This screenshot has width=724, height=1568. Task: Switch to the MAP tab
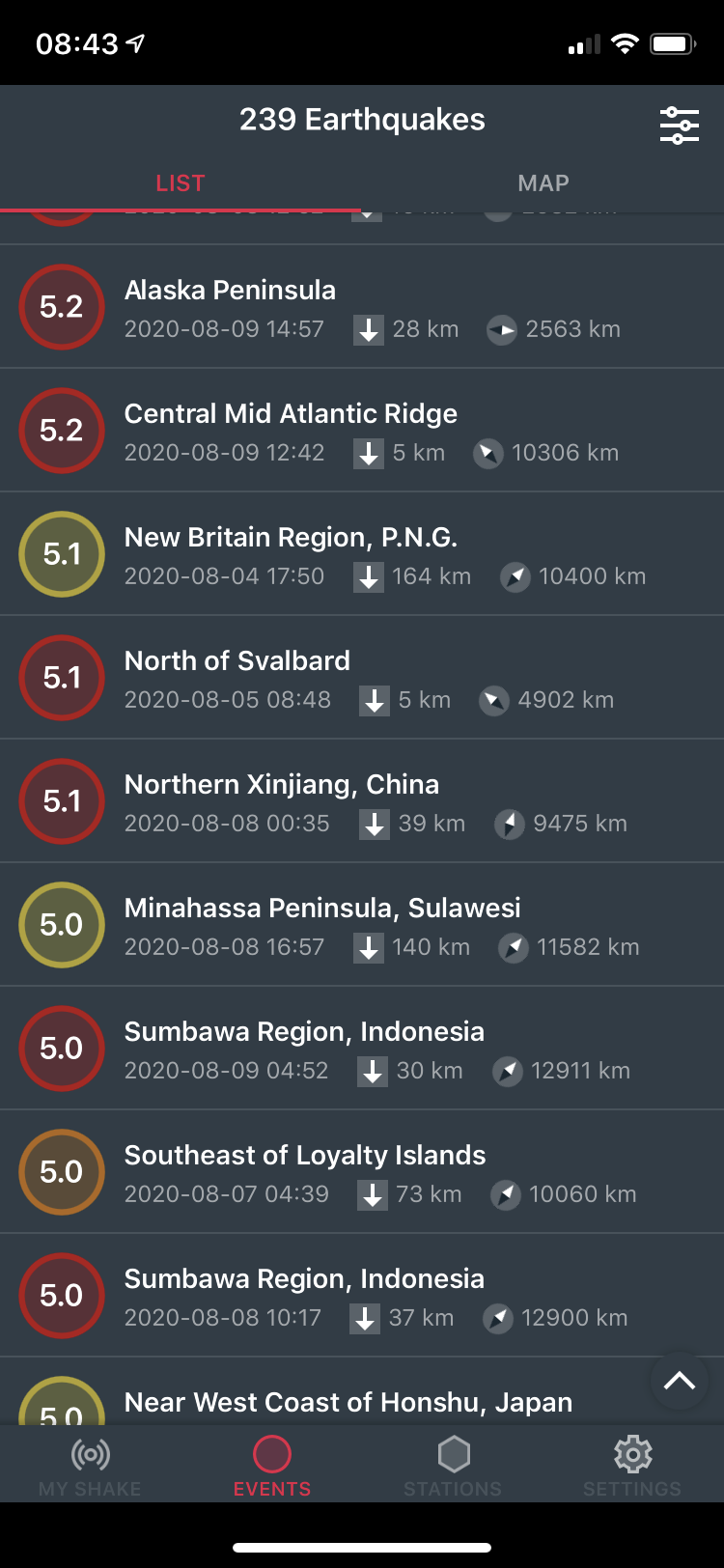543,182
